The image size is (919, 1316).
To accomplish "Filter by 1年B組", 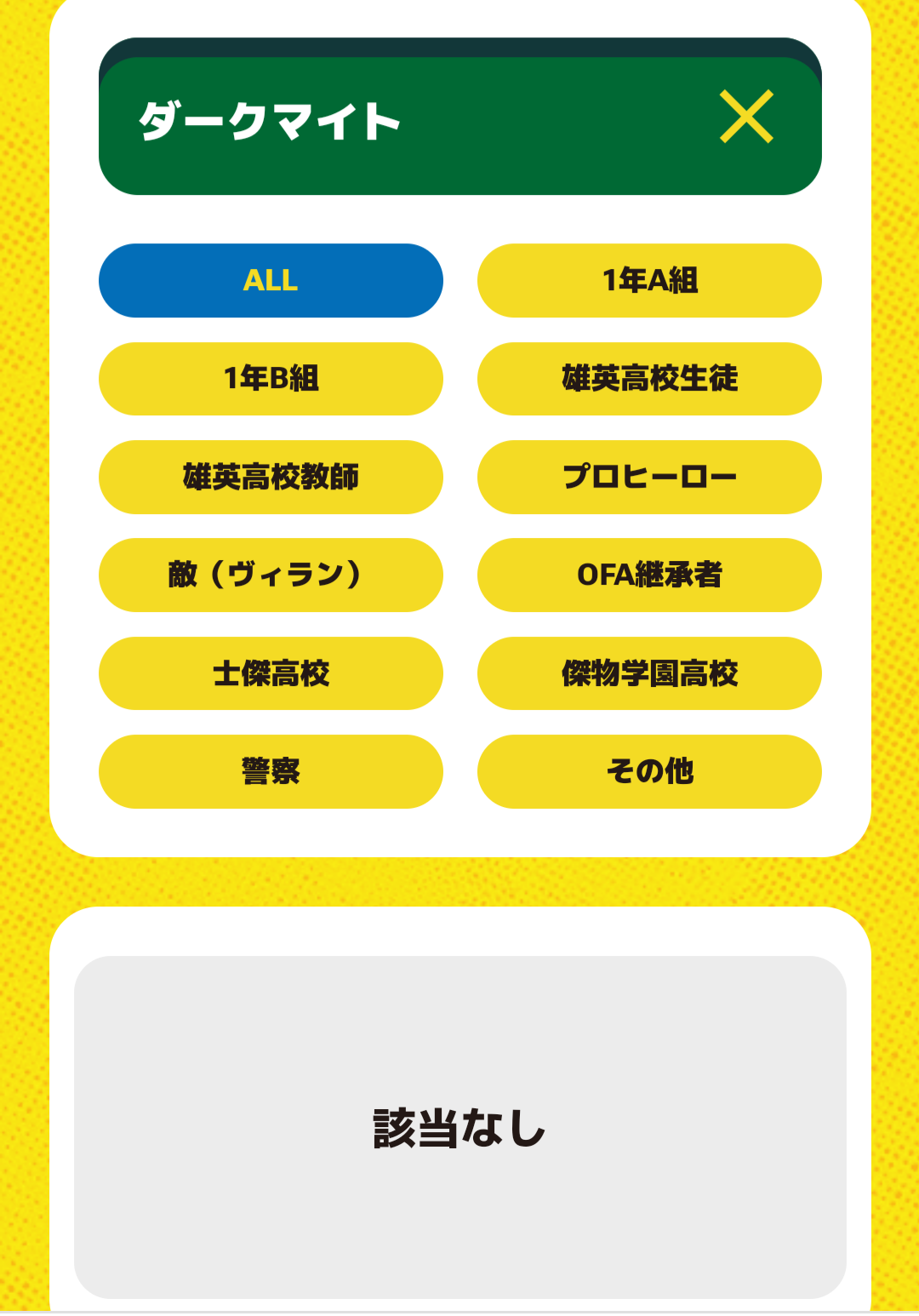I will [271, 379].
